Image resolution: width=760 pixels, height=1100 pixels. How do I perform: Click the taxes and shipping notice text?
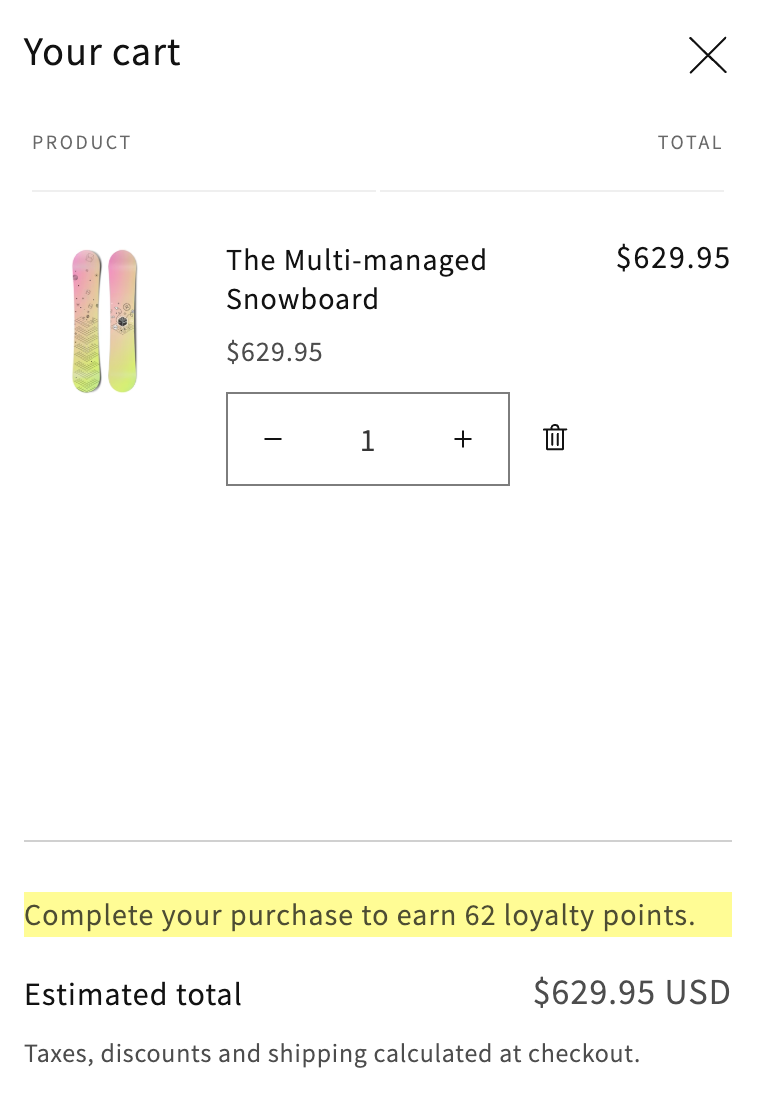336,1053
